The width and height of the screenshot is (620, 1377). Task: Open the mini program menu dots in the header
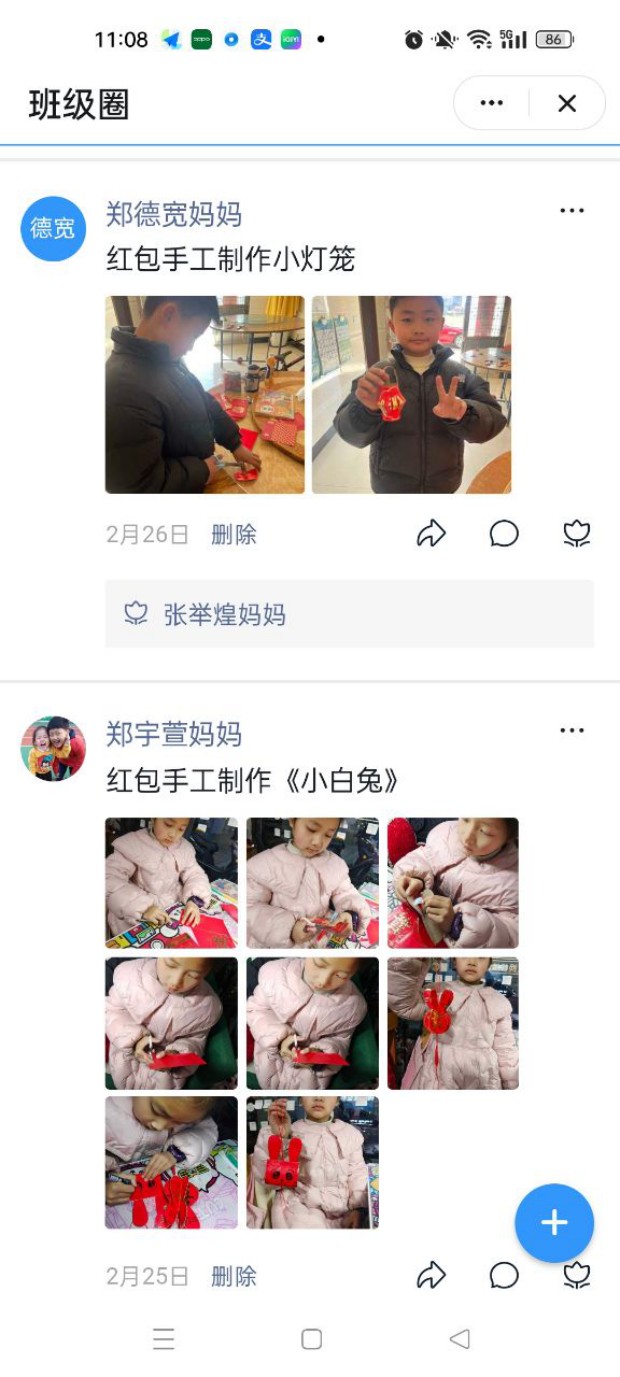[x=491, y=103]
